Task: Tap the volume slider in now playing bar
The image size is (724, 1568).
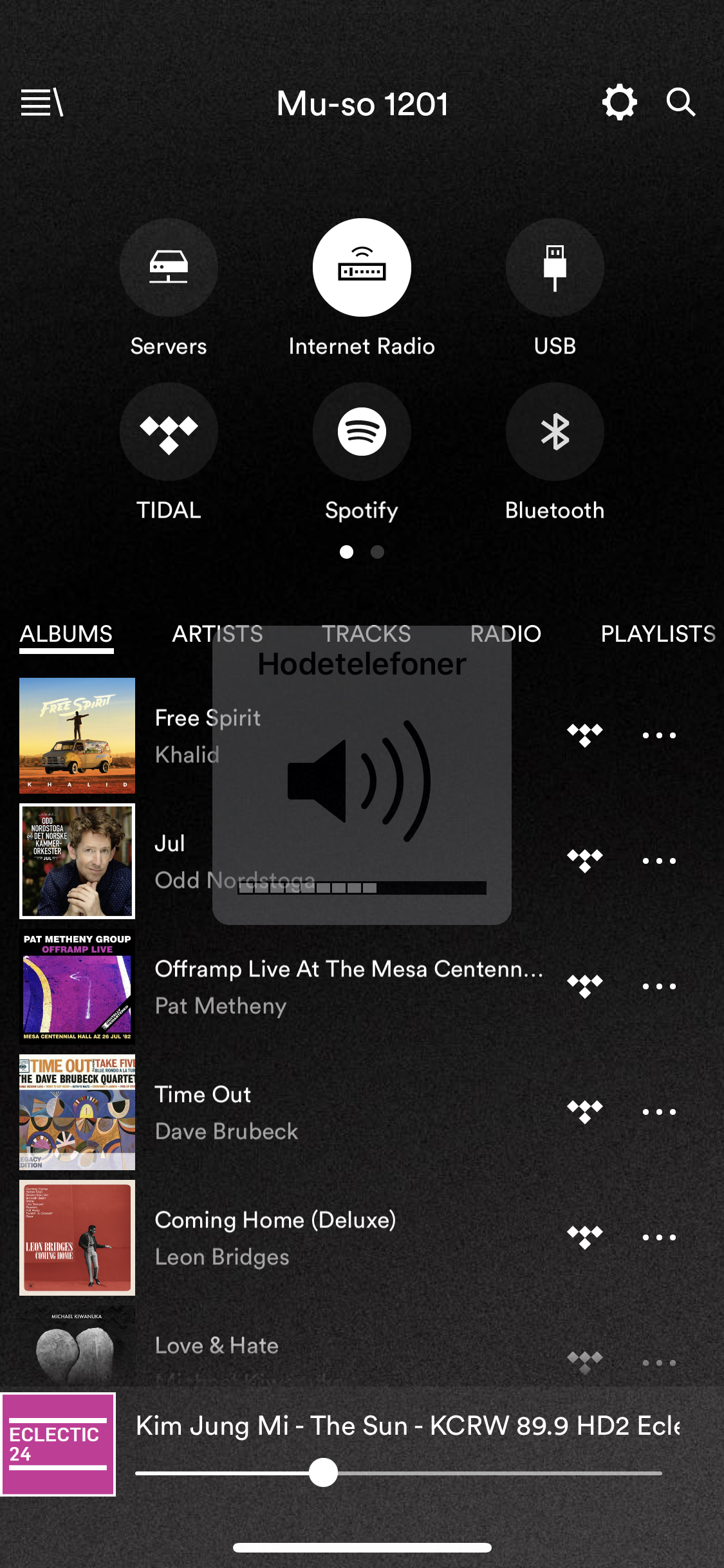Action: (x=398, y=1473)
